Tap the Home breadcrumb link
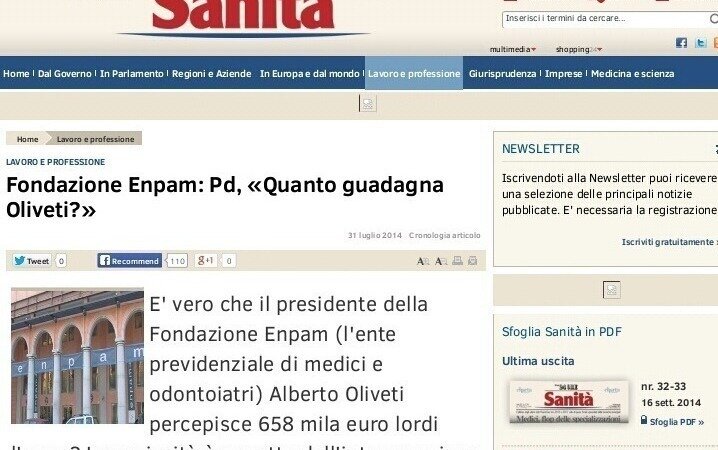The height and width of the screenshot is (450, 718). (27, 139)
